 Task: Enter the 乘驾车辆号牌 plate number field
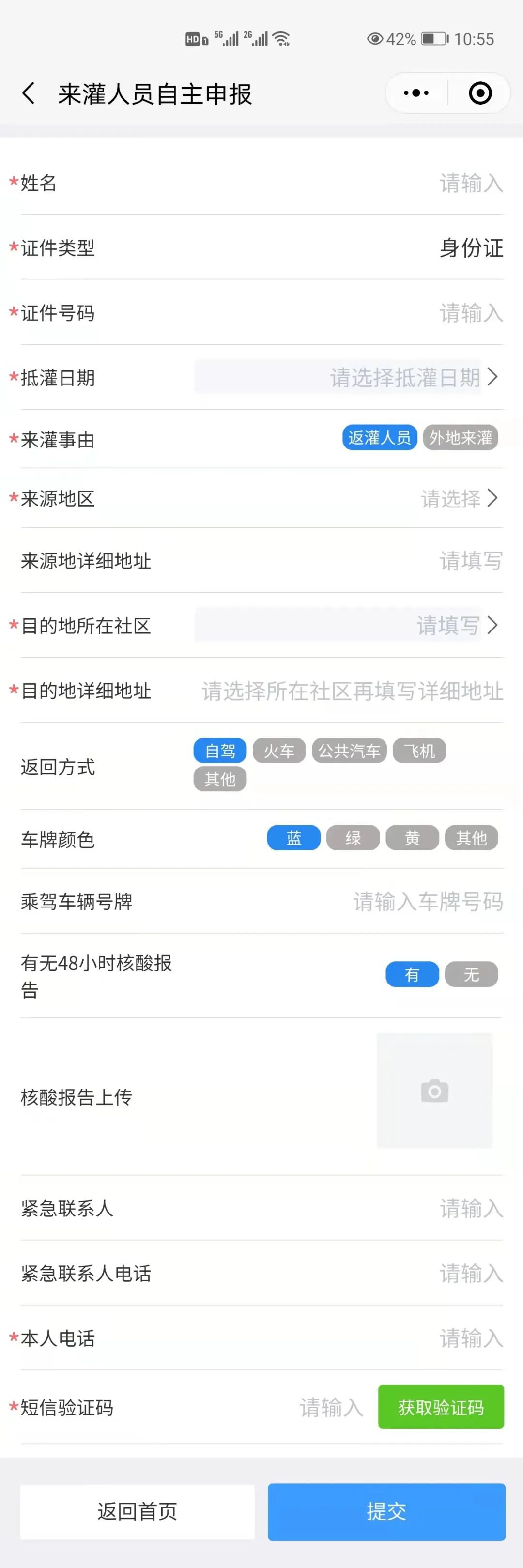point(428,902)
